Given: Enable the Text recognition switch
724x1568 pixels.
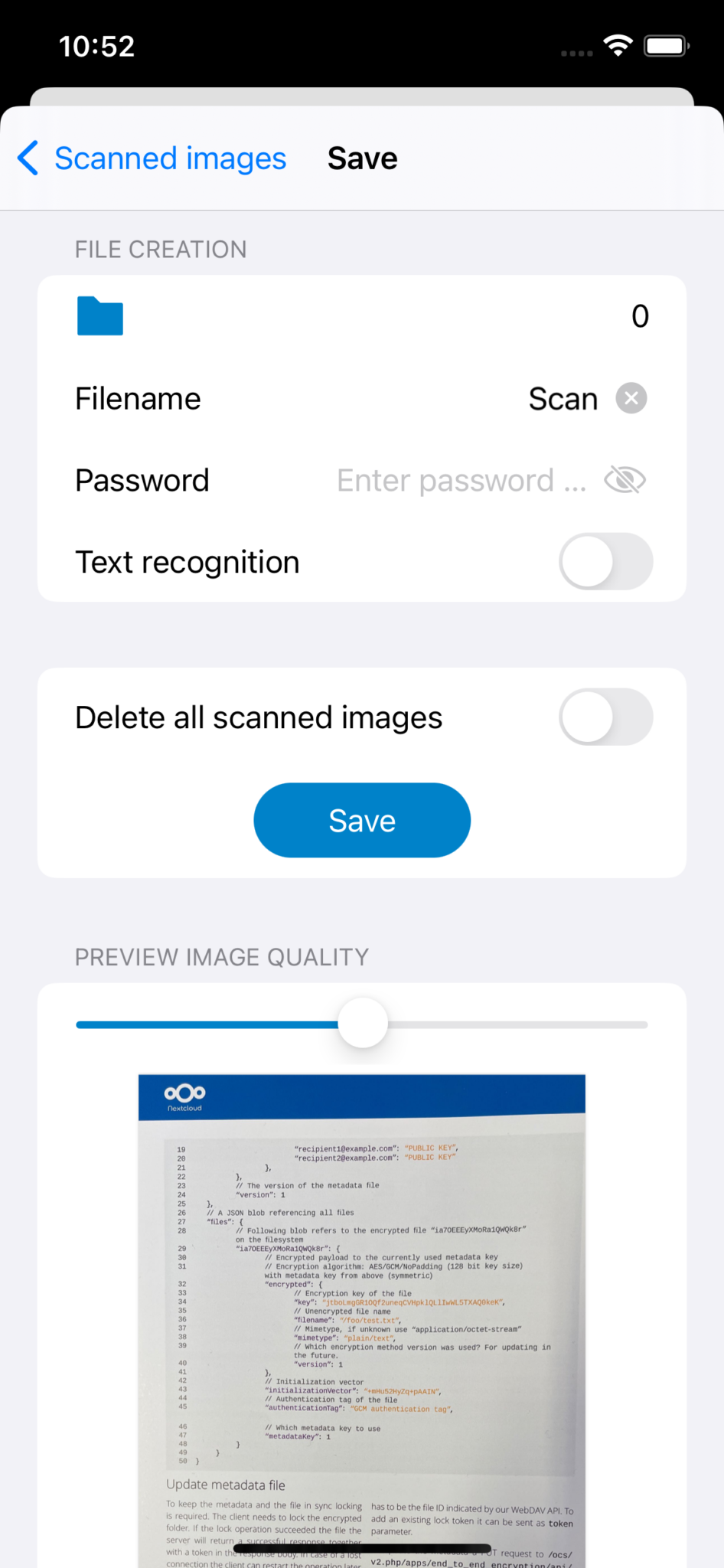Looking at the screenshot, I should pos(605,561).
